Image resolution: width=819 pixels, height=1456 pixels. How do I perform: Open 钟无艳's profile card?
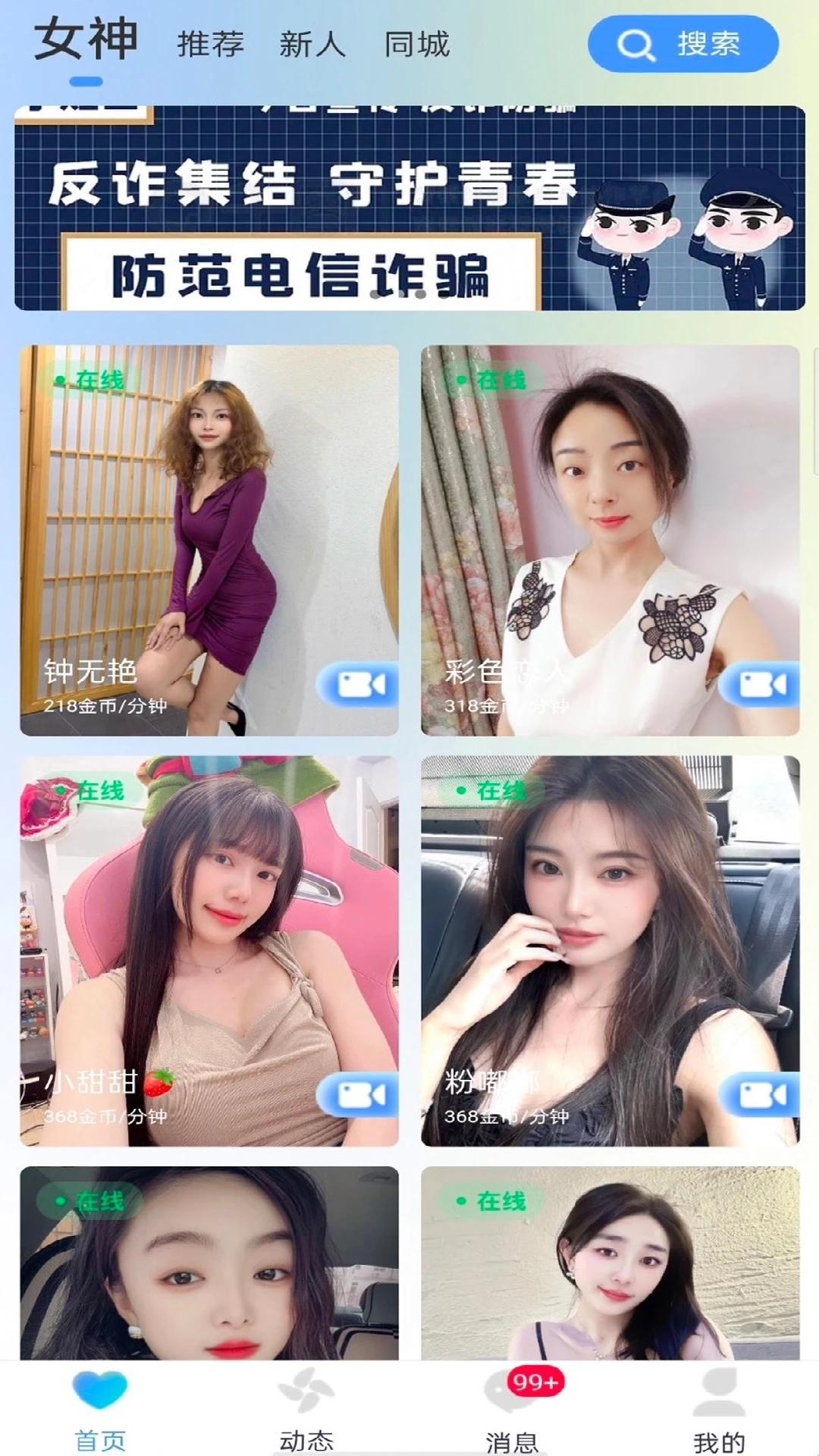tap(209, 540)
